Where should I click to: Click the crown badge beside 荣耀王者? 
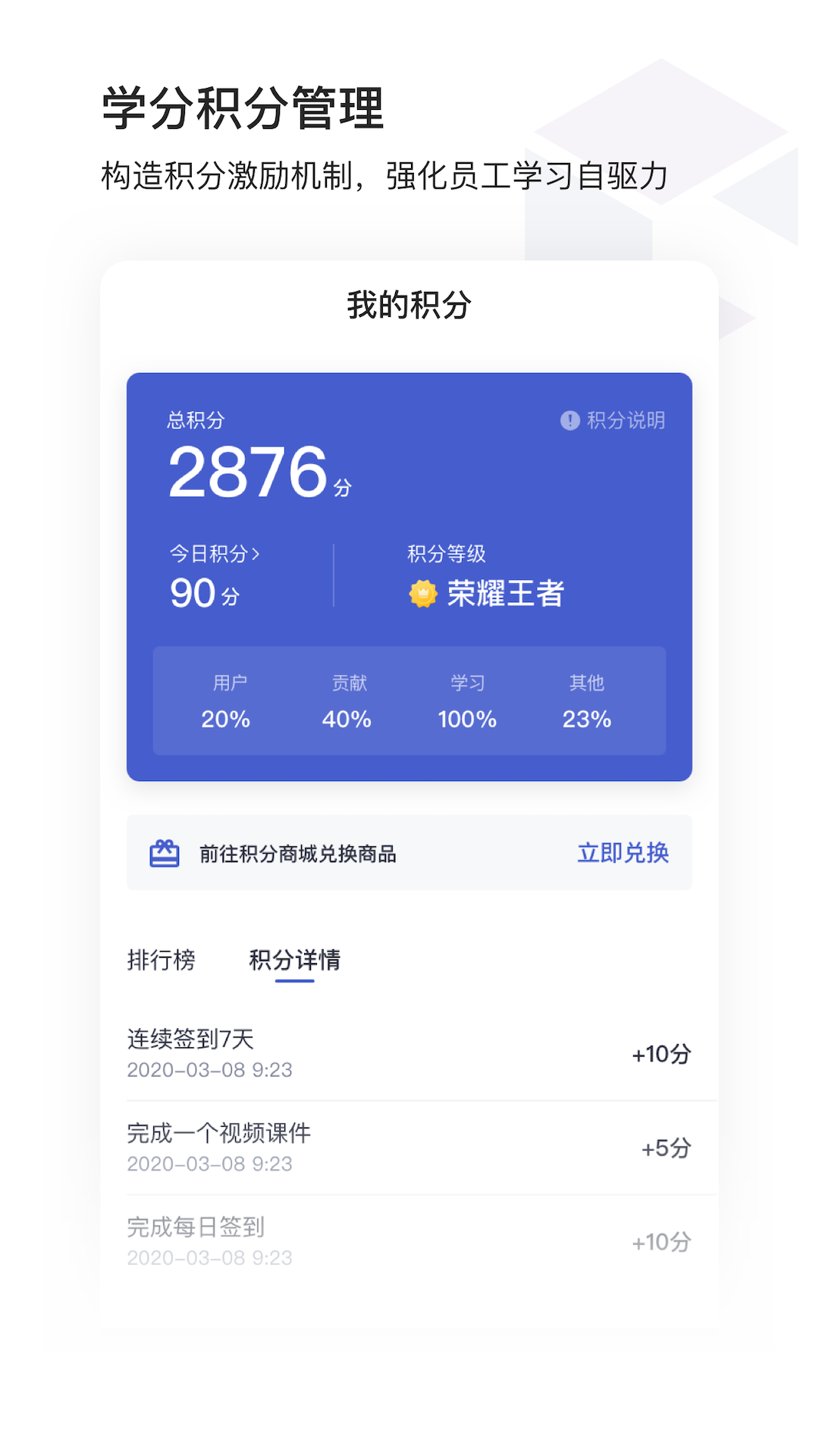click(x=422, y=592)
